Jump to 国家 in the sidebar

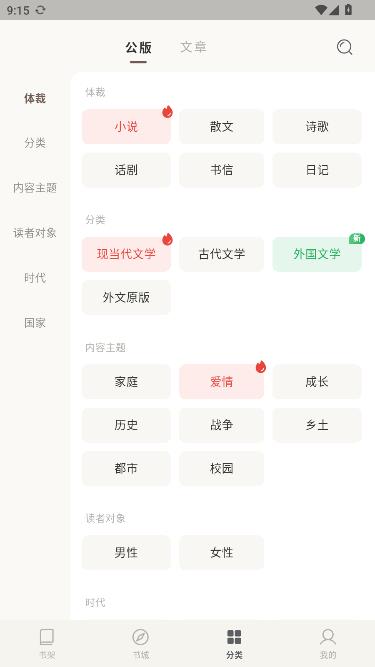(35, 323)
